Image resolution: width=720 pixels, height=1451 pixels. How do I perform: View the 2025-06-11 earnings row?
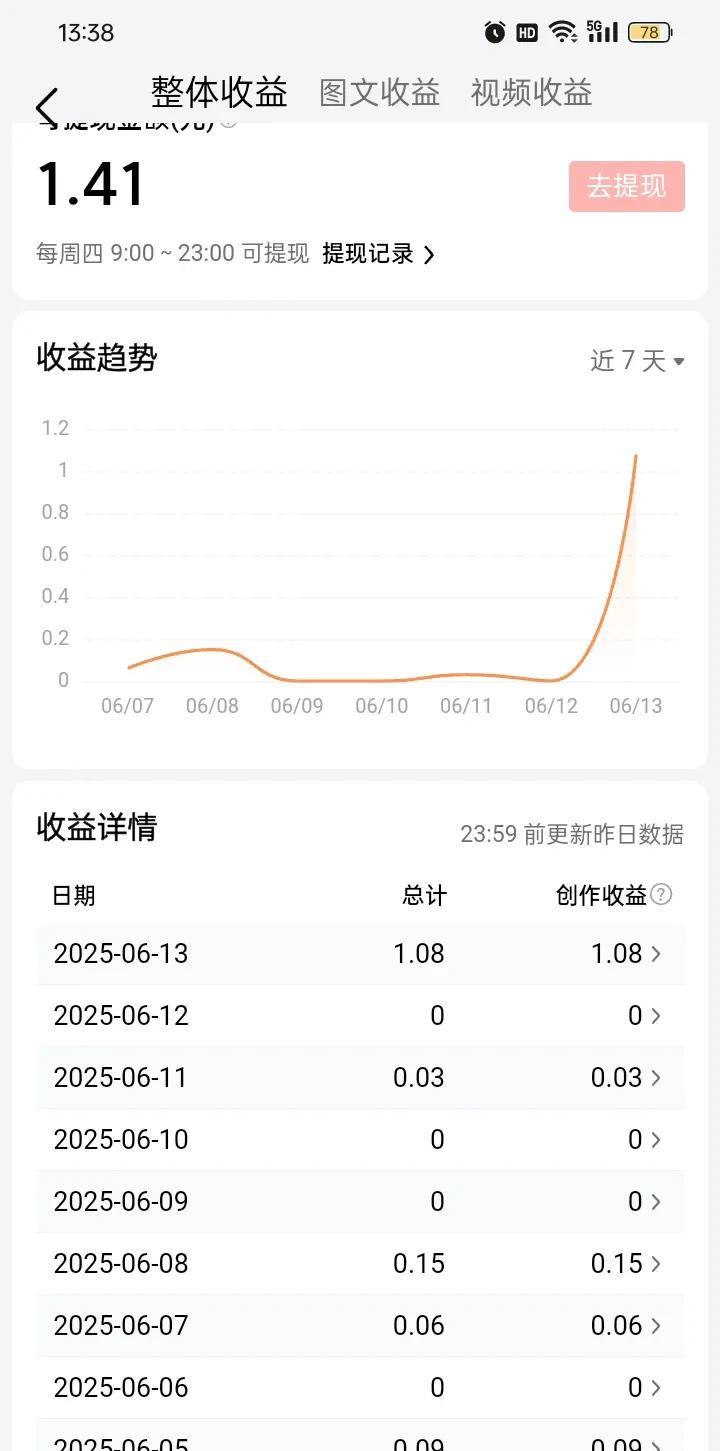360,1077
